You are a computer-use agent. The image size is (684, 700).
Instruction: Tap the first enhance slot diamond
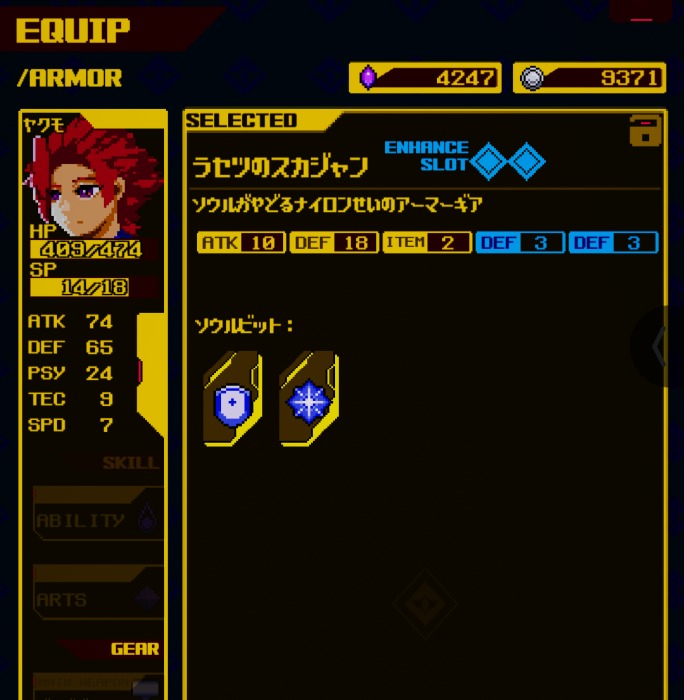point(489,160)
